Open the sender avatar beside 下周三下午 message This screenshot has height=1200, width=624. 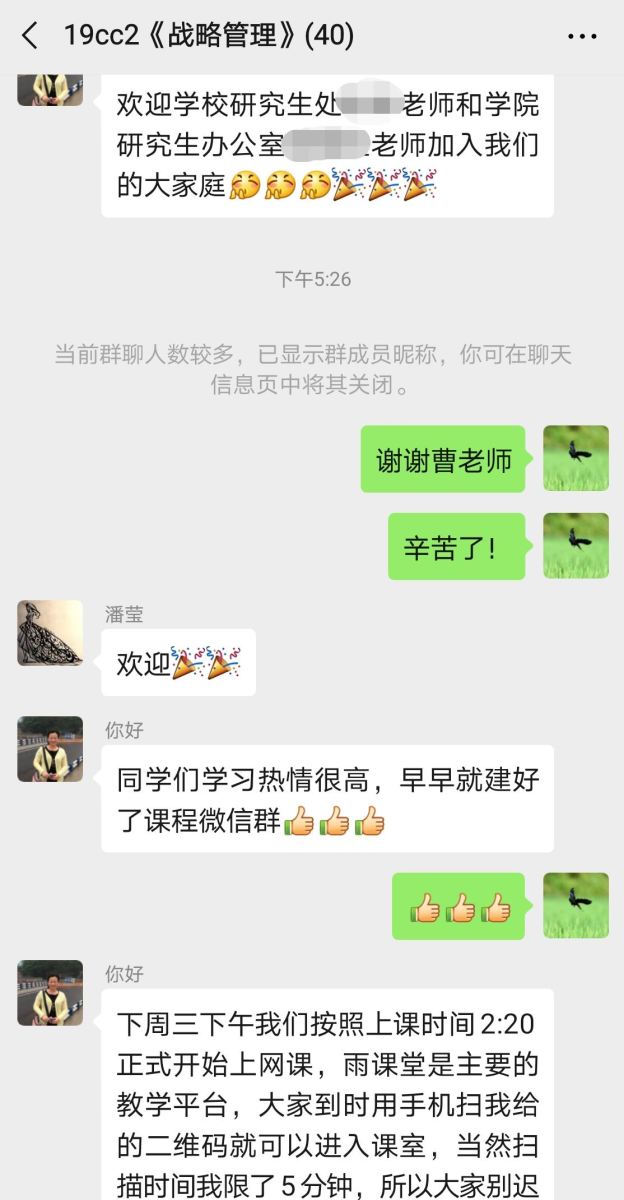(x=50, y=992)
